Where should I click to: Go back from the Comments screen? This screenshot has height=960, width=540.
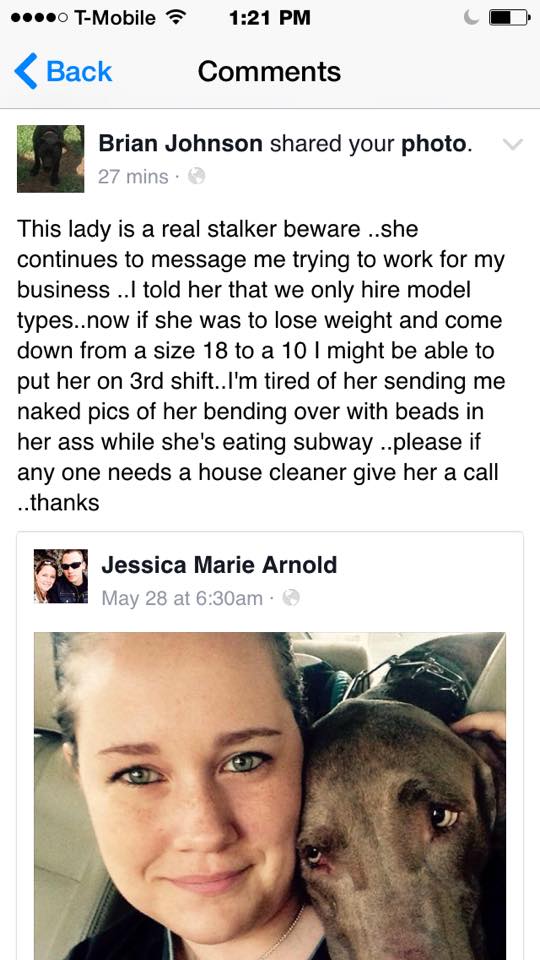[x=63, y=72]
